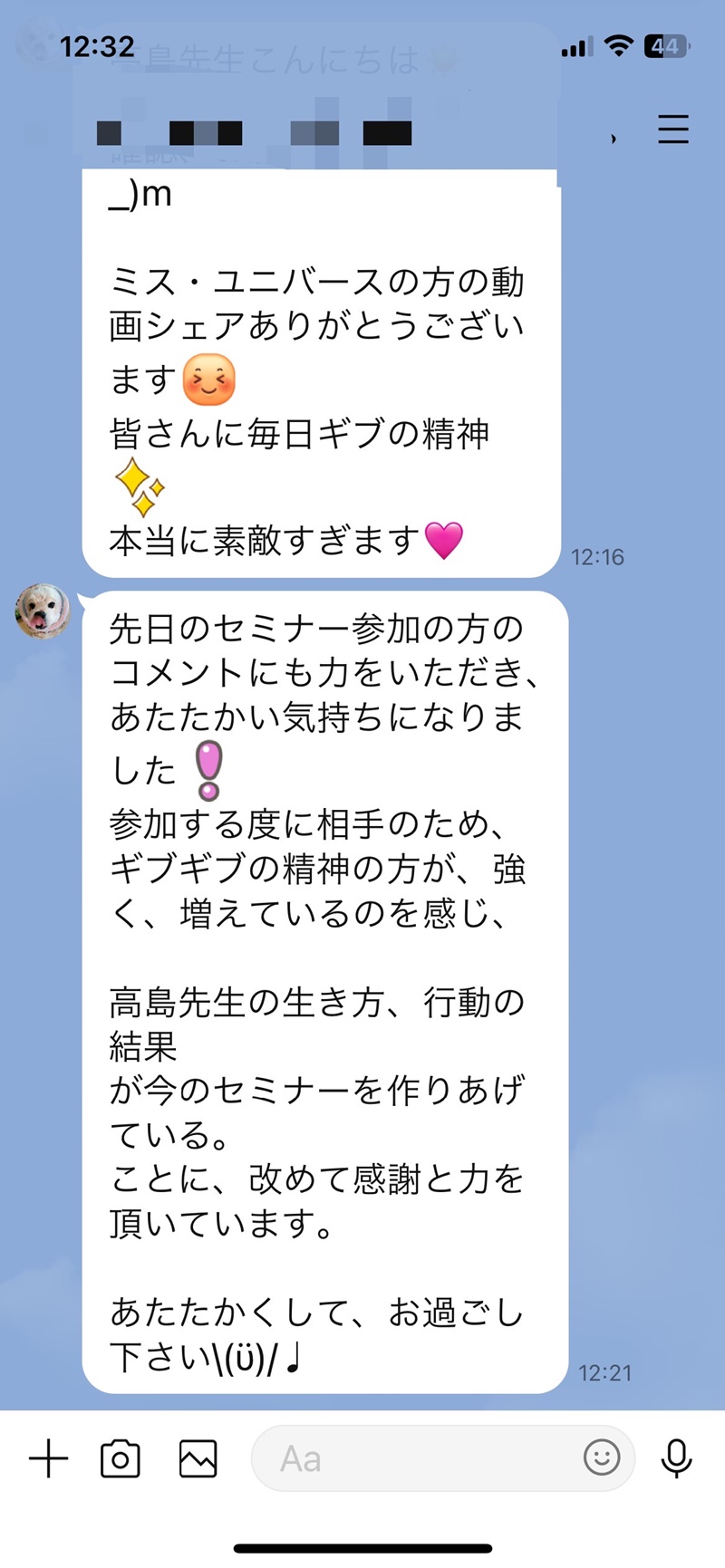Open the plus attachment menu
The image size is (725, 1568).
[x=49, y=1459]
